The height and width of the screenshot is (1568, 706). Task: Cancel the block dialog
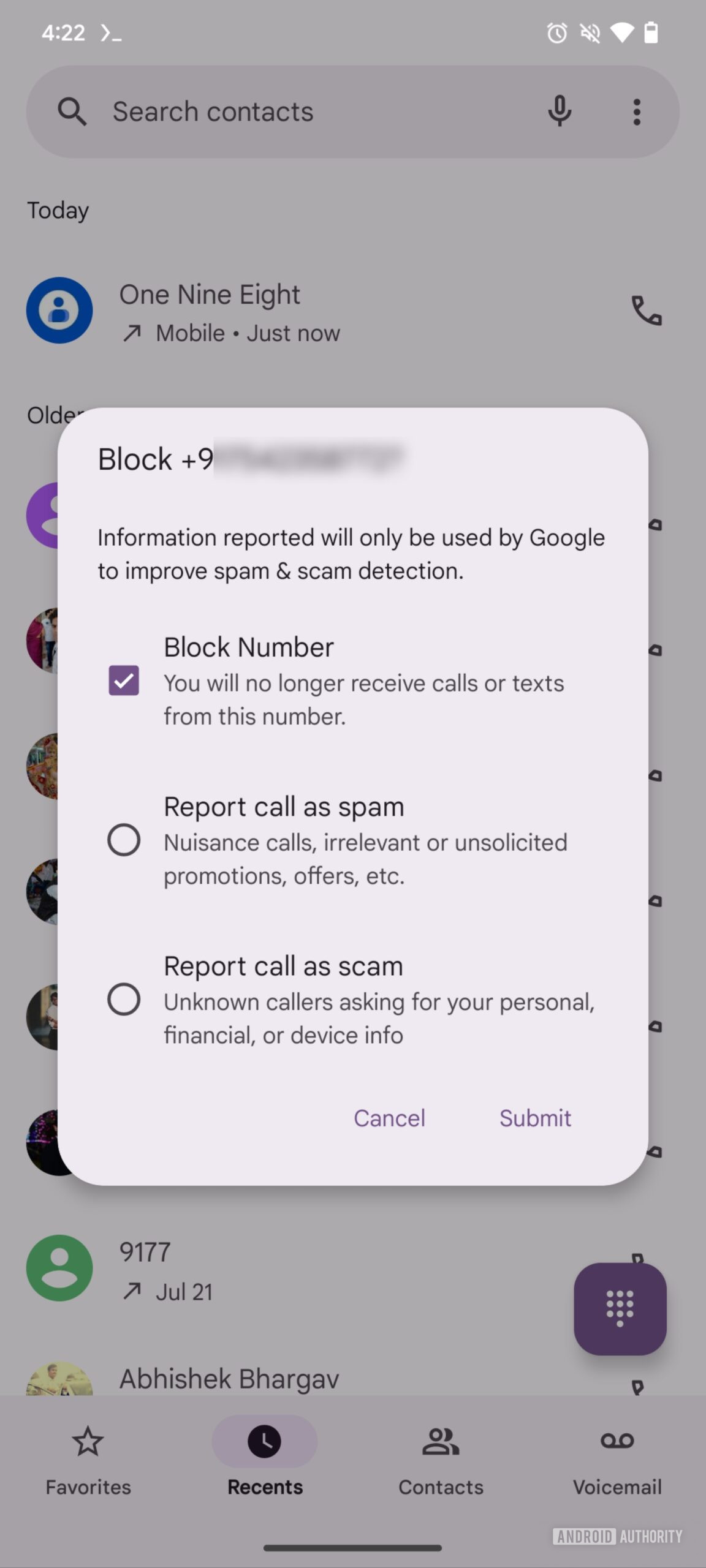[x=389, y=1118]
